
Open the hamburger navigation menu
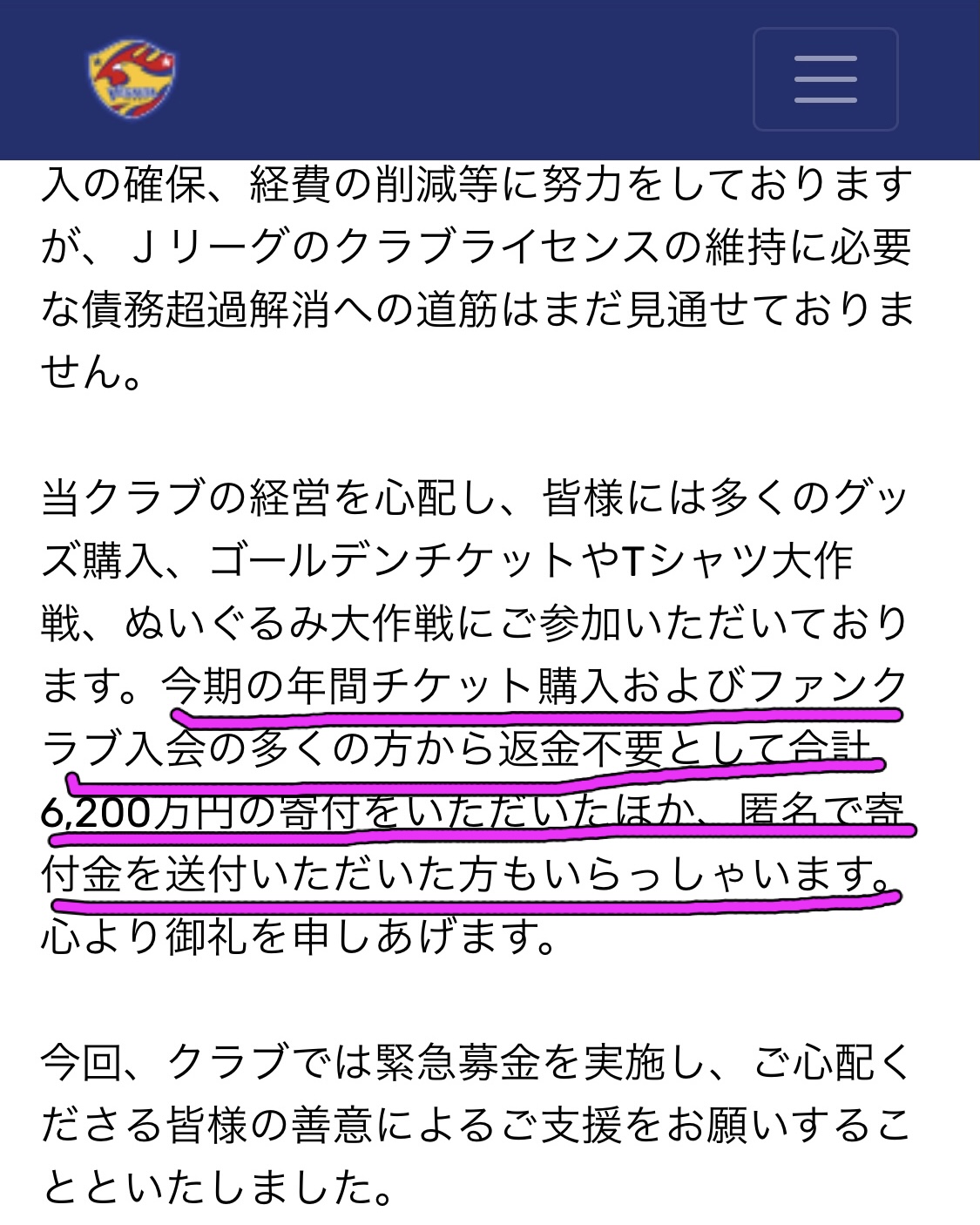pos(825,79)
